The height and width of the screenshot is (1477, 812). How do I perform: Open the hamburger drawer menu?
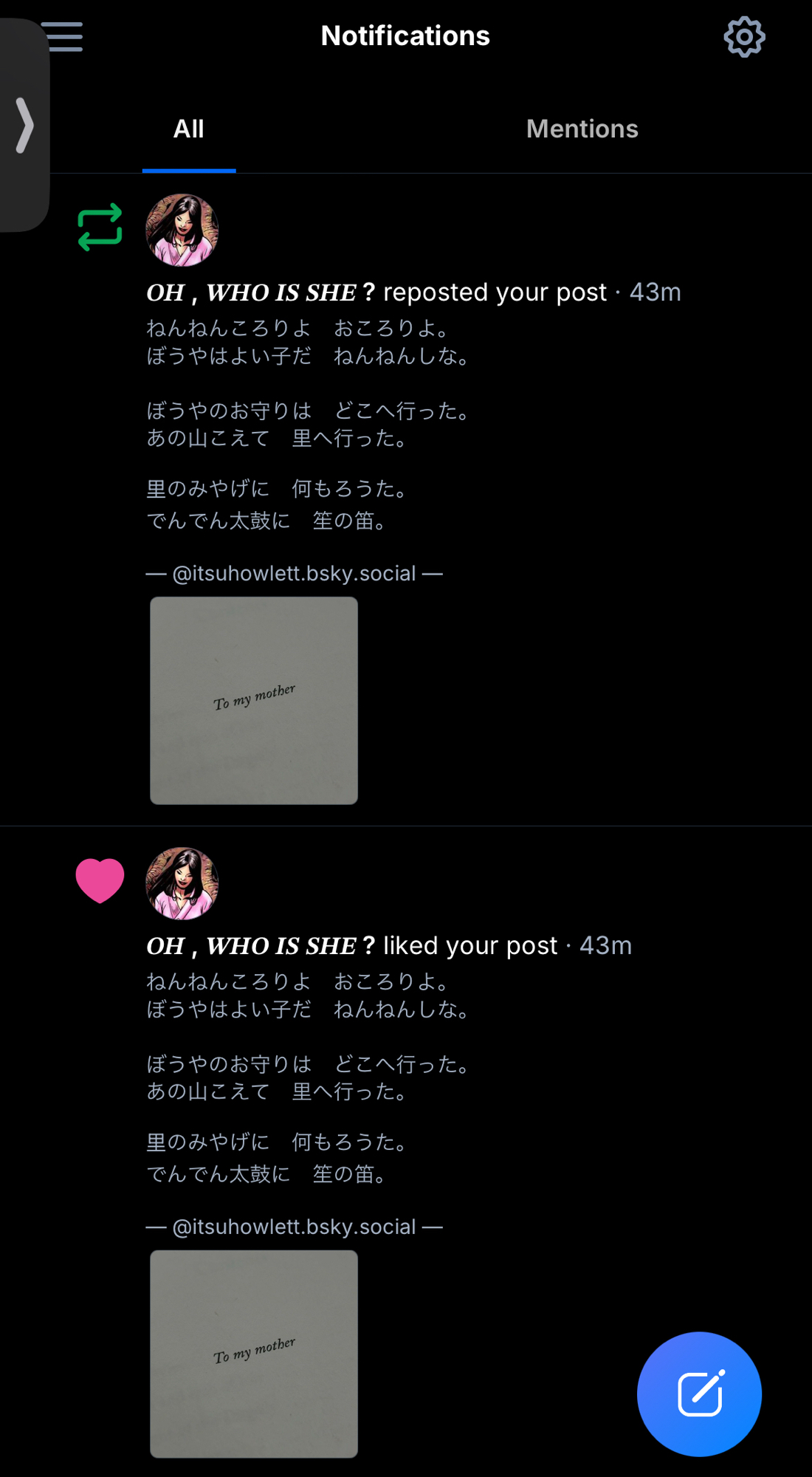click(x=65, y=37)
